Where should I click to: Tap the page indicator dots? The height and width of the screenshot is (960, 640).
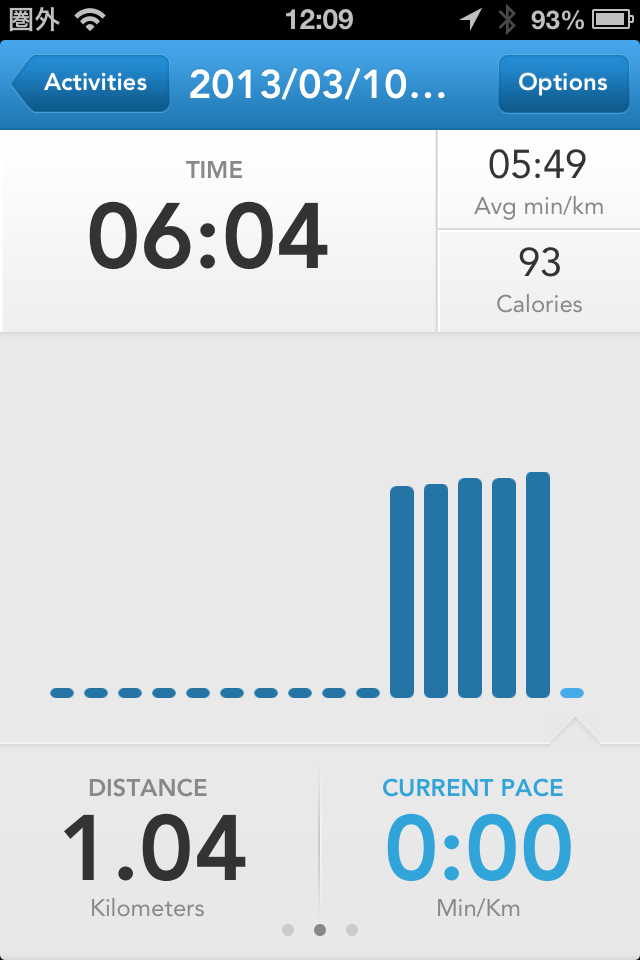(320, 930)
